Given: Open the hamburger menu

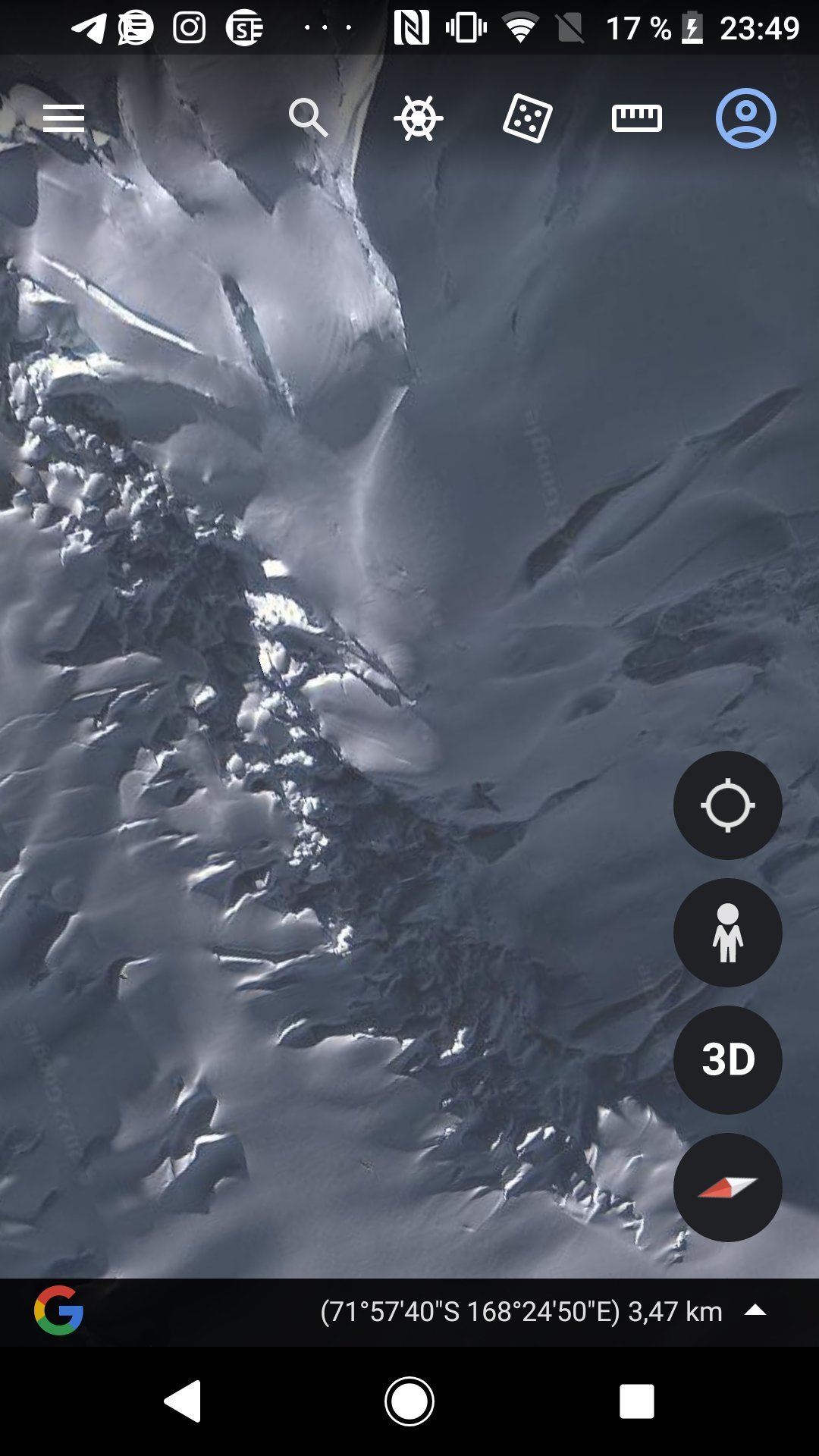Looking at the screenshot, I should point(64,118).
